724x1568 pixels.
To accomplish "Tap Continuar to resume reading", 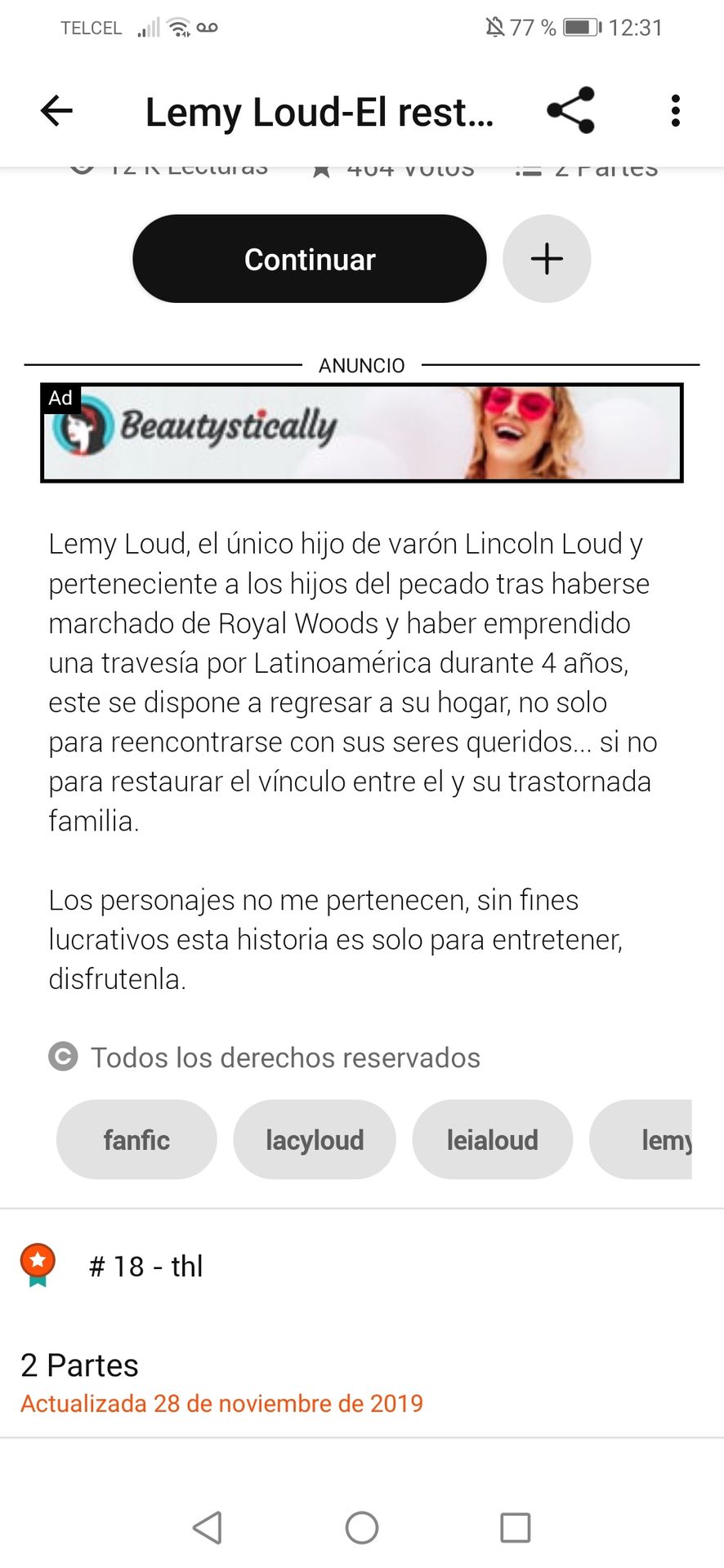I will pos(309,259).
